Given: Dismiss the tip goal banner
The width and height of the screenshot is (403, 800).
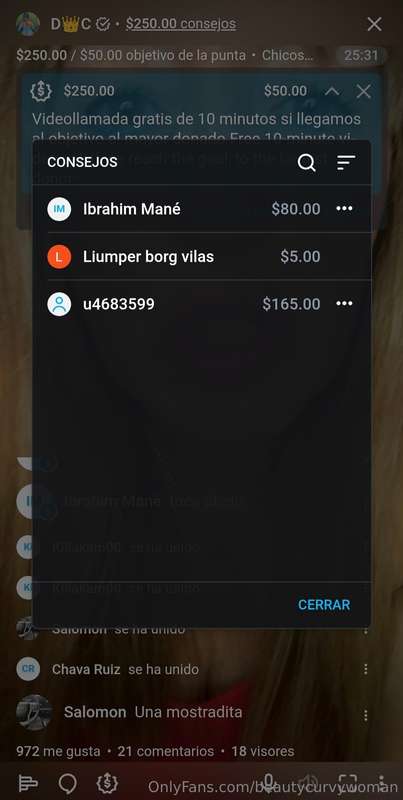Looking at the screenshot, I should coord(364,91).
